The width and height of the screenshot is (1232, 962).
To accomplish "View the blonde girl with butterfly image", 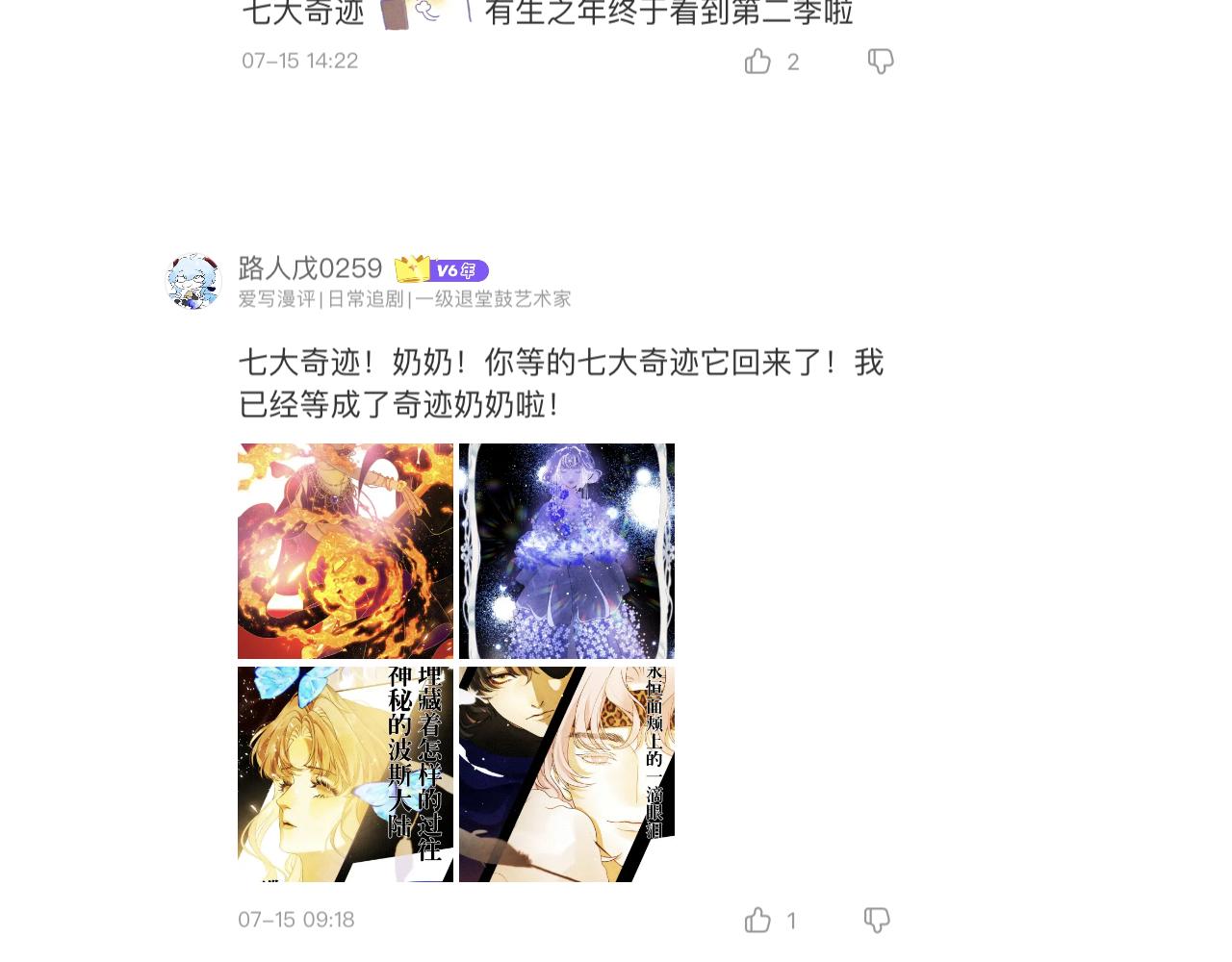I will click(x=346, y=774).
